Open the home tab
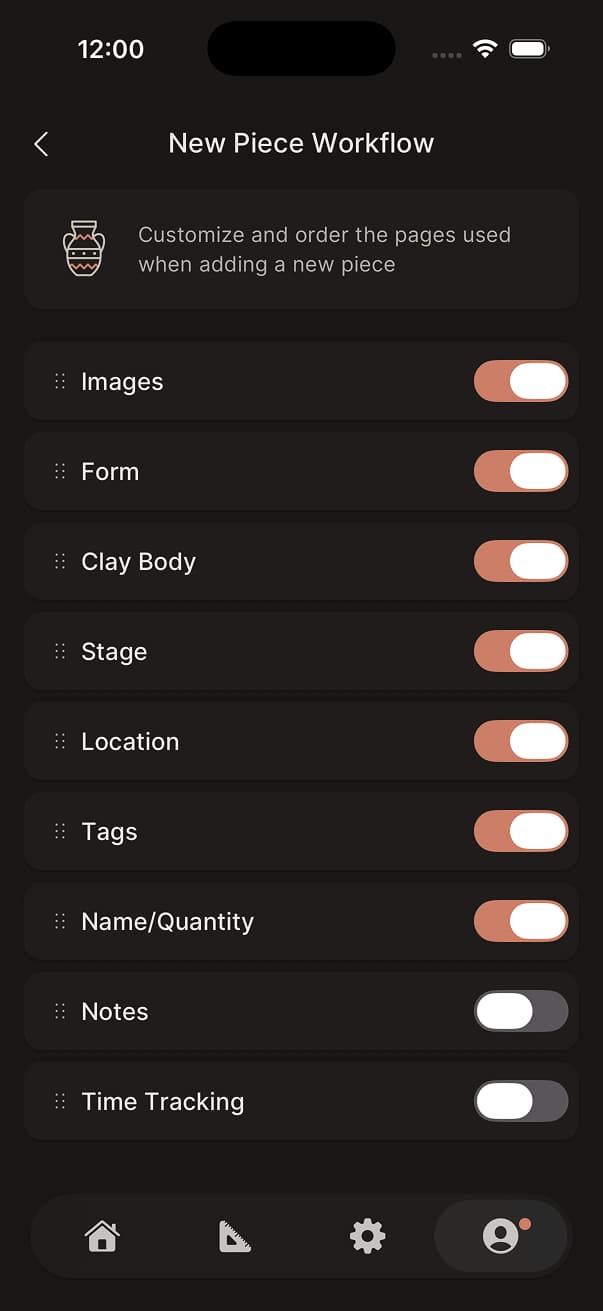The width and height of the screenshot is (603, 1311). point(102,1237)
